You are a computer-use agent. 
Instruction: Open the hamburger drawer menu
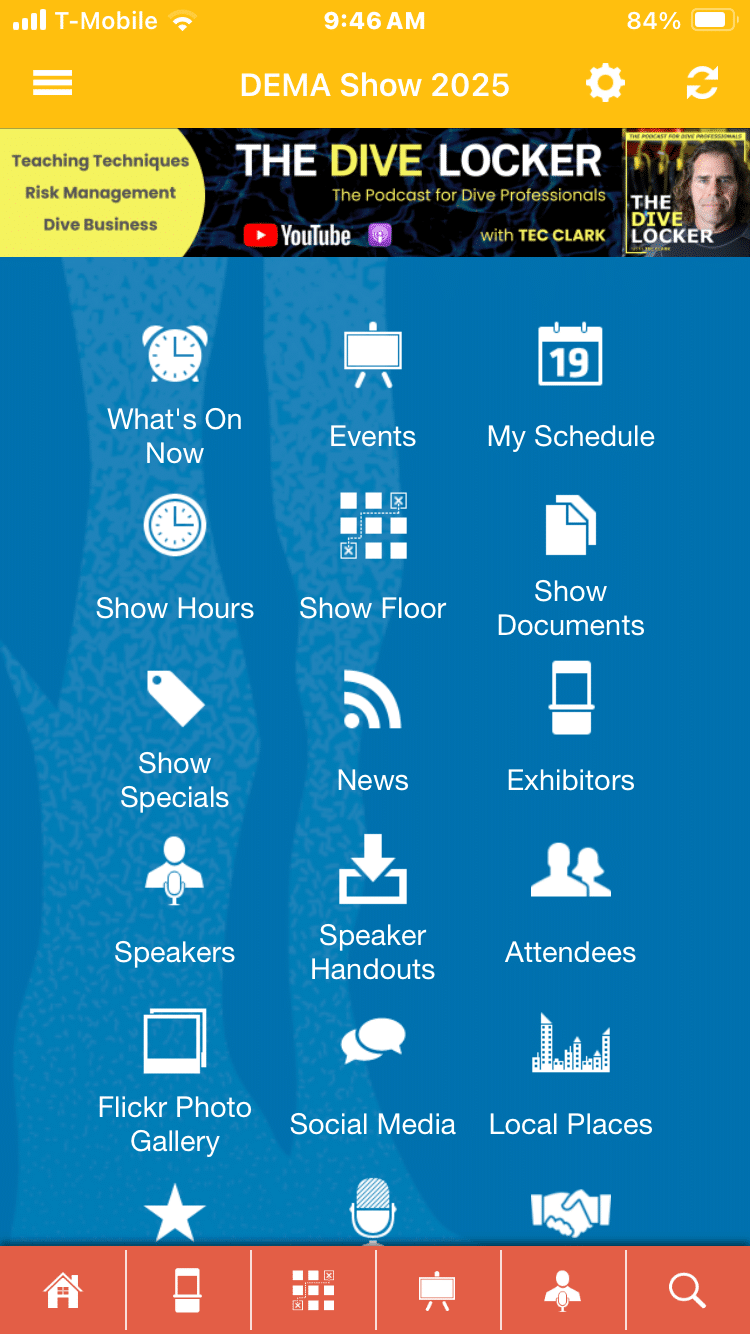52,84
